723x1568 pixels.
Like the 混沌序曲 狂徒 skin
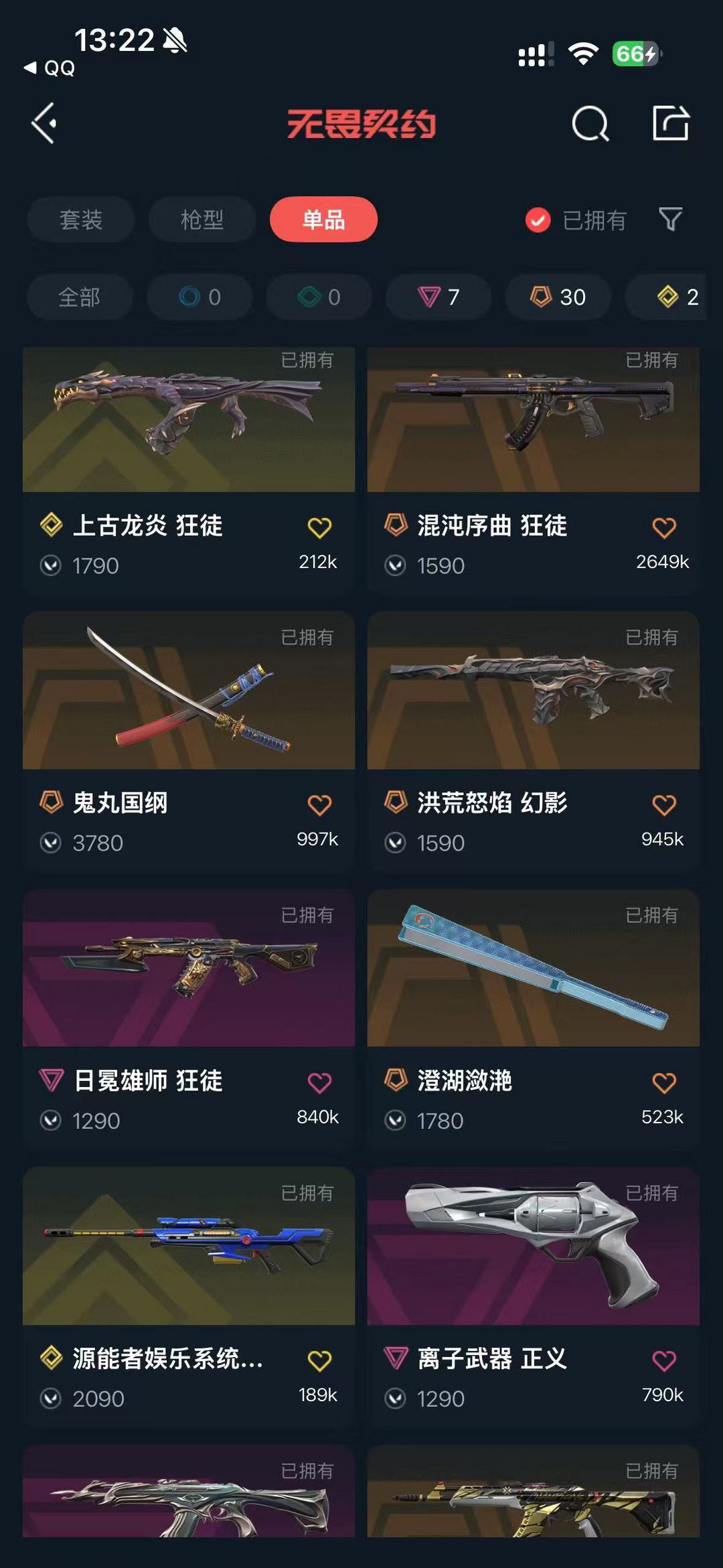664,528
